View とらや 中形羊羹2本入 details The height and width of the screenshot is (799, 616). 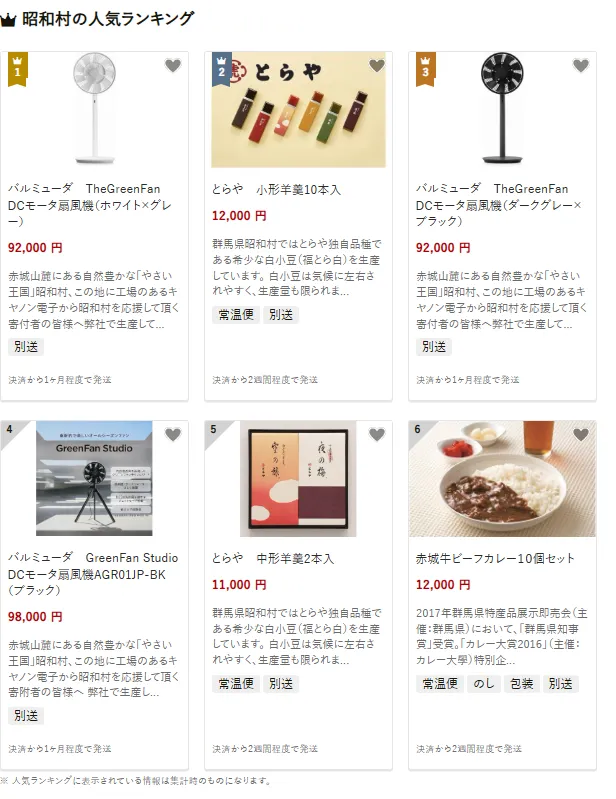tap(273, 558)
